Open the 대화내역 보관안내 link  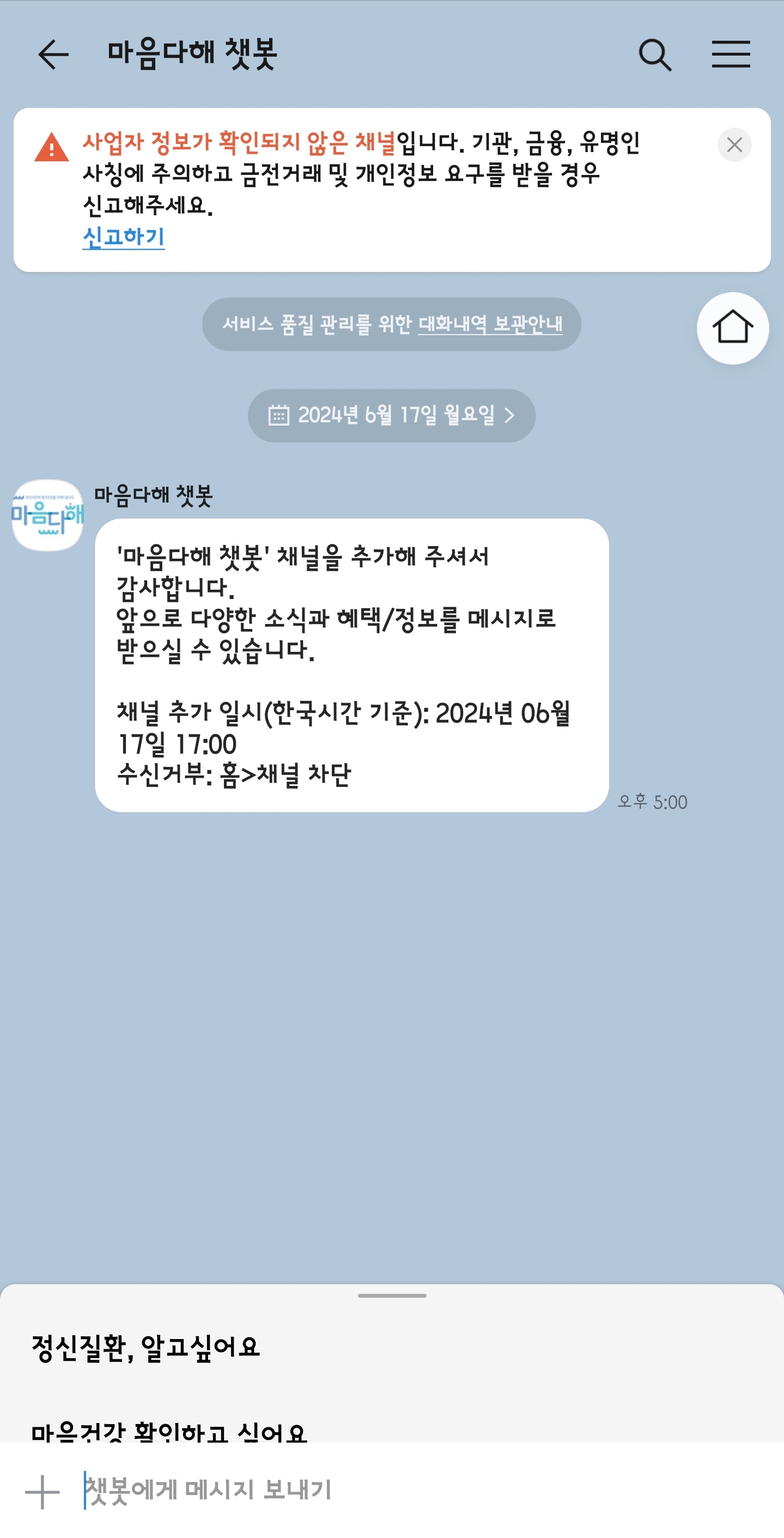click(x=490, y=324)
